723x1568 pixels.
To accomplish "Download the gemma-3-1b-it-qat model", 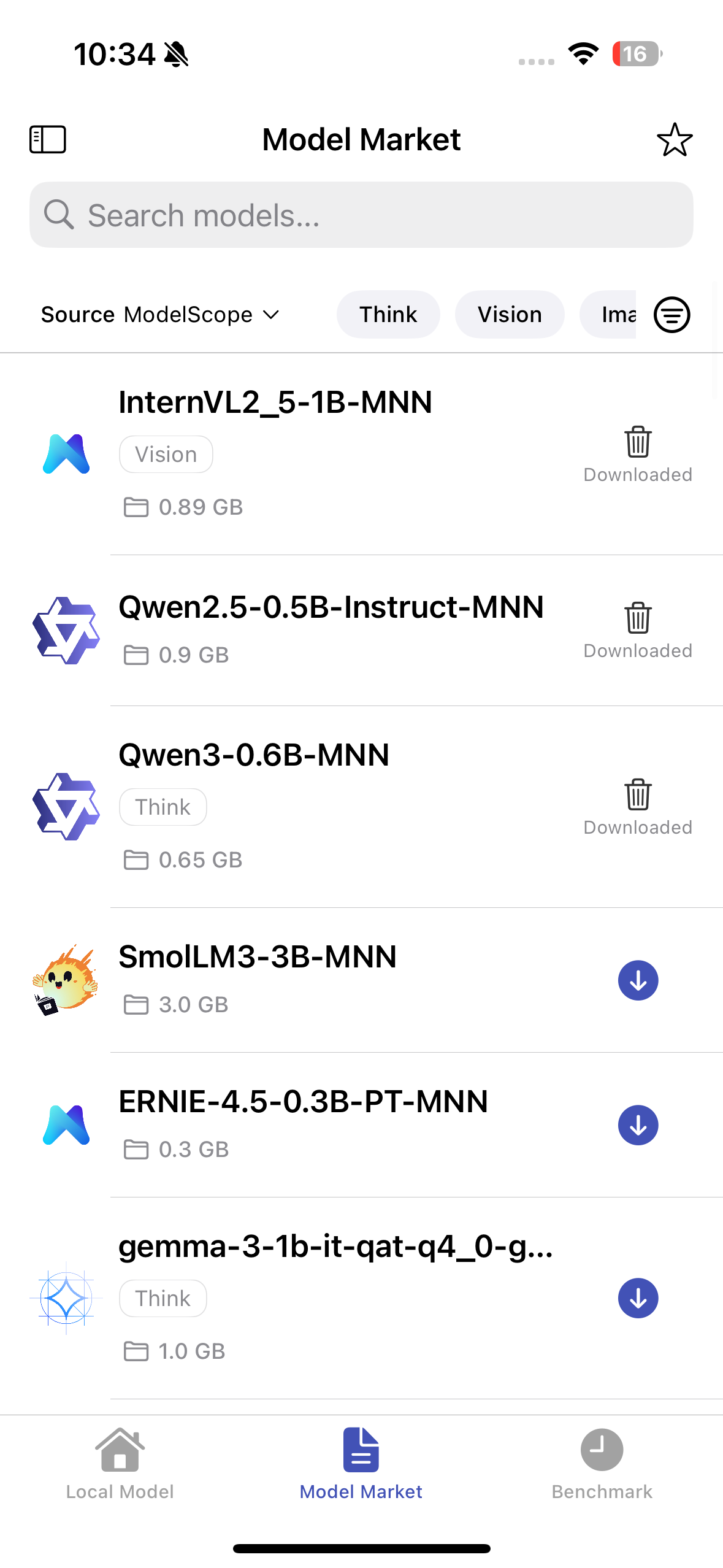I will pyautogui.click(x=638, y=1298).
